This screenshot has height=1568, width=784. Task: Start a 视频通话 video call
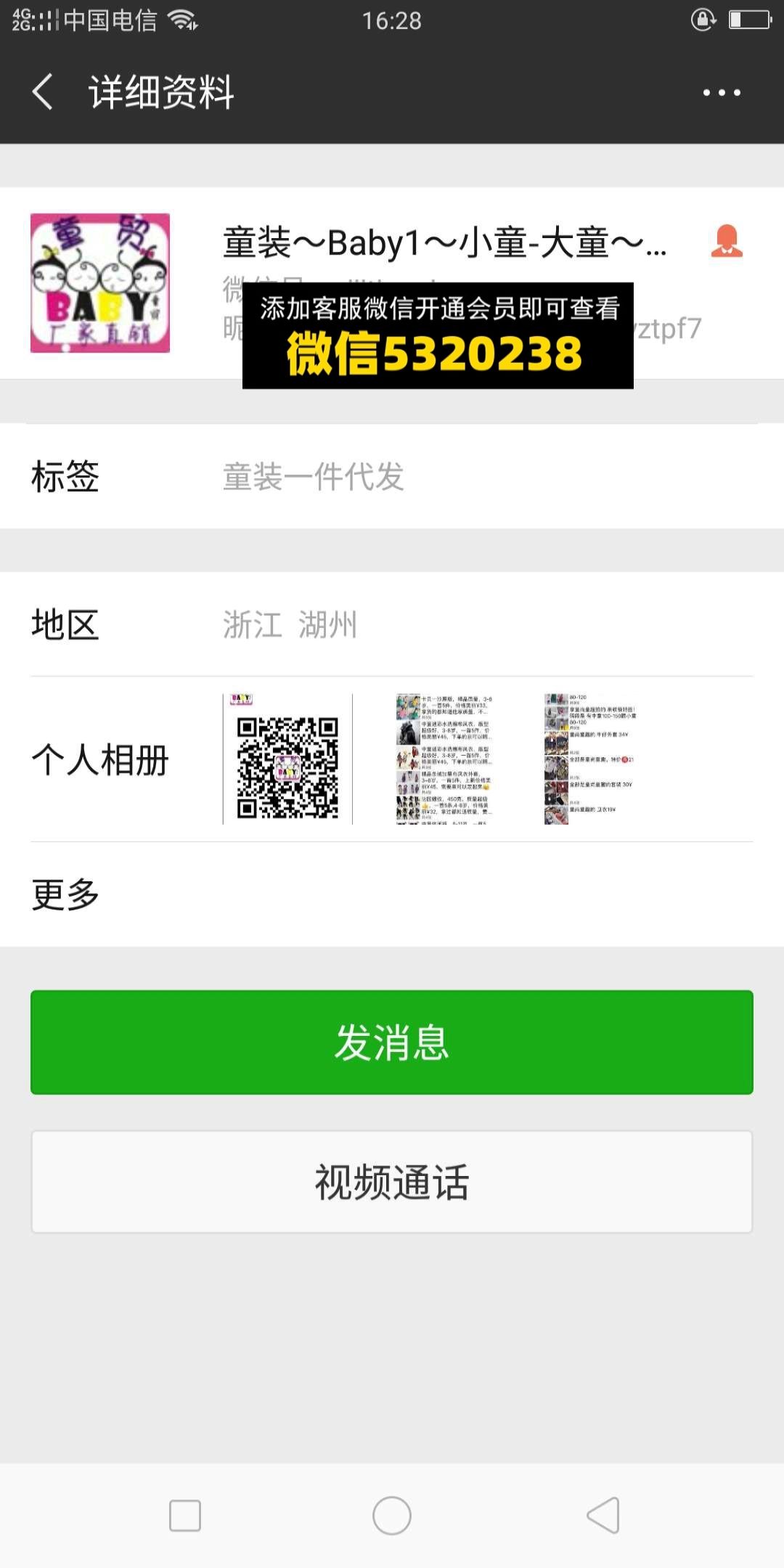click(392, 1182)
